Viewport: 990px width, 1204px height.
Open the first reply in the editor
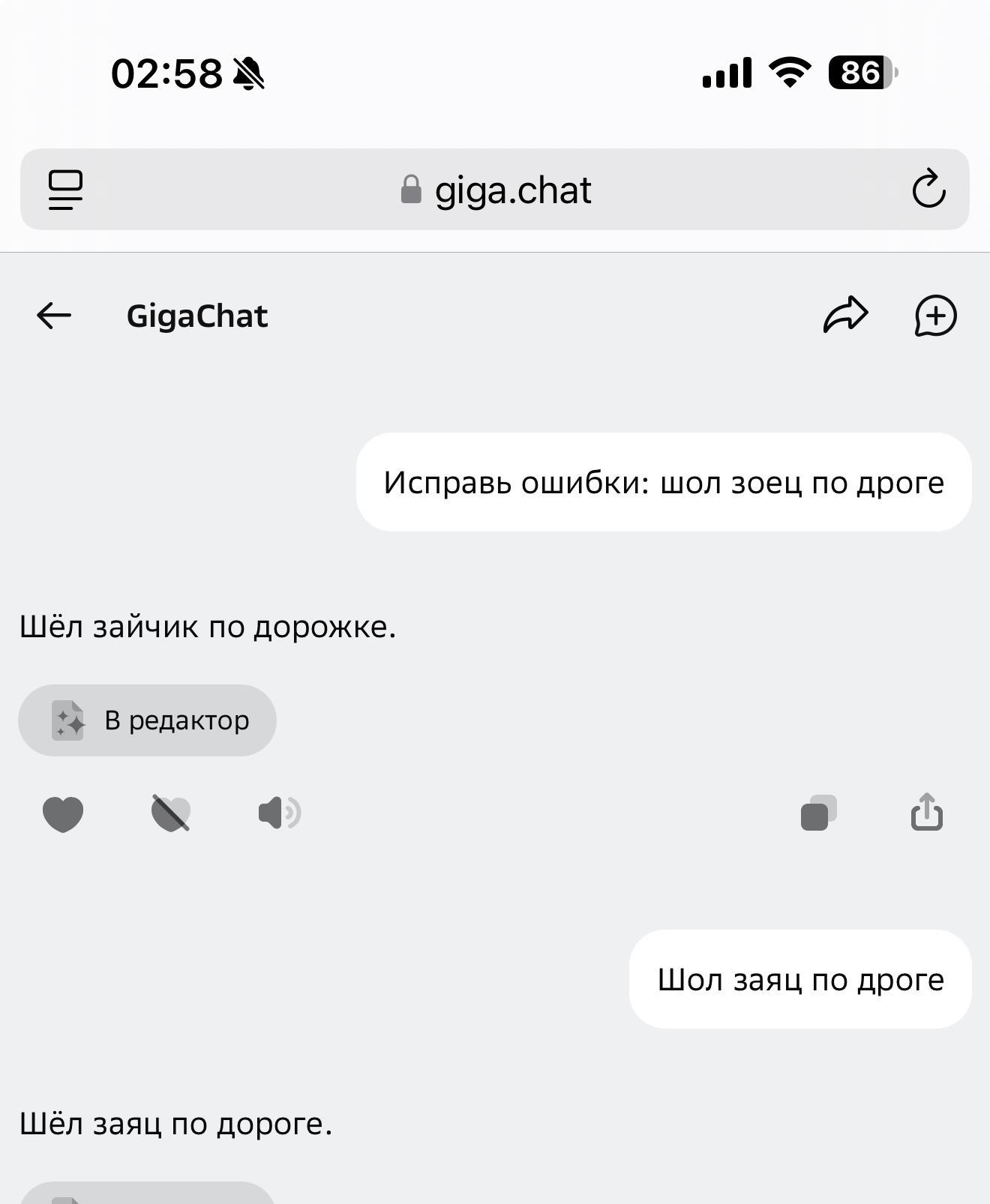click(x=147, y=720)
